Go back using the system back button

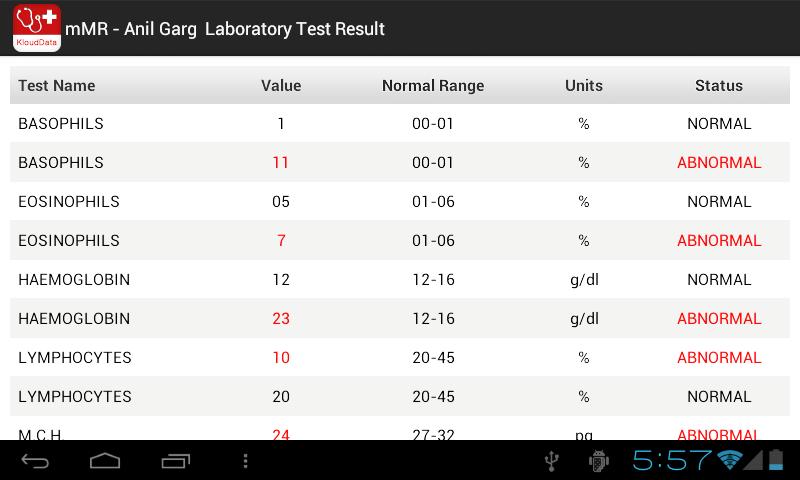coord(35,461)
